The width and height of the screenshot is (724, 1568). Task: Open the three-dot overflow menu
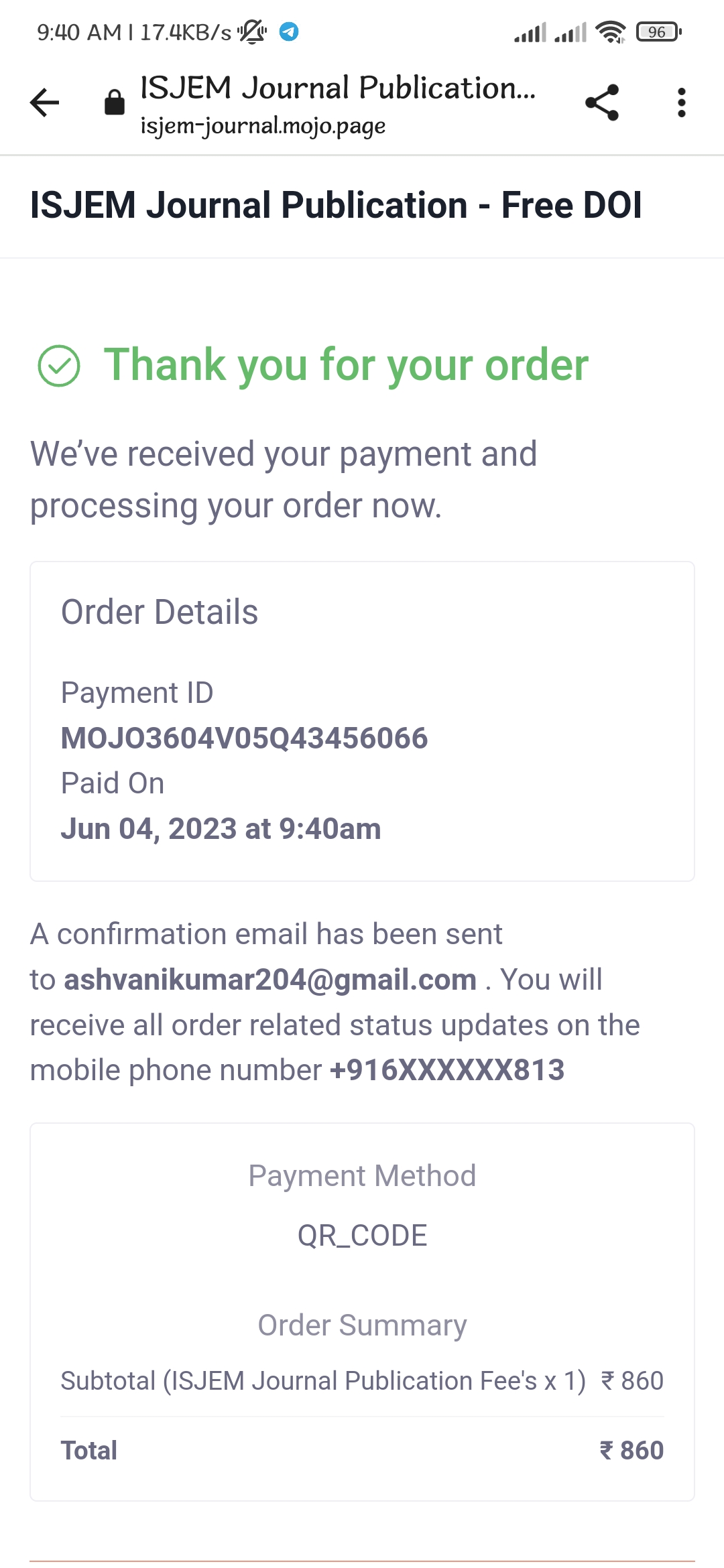pyautogui.click(x=681, y=103)
